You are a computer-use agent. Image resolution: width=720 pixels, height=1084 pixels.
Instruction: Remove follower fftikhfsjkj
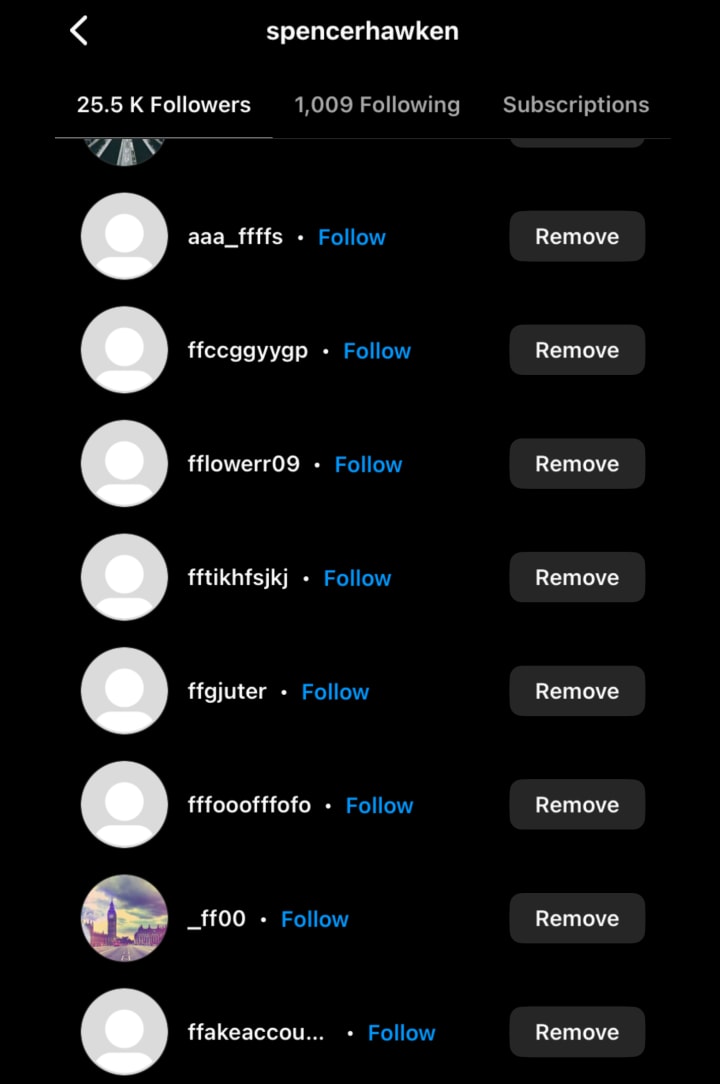(577, 578)
